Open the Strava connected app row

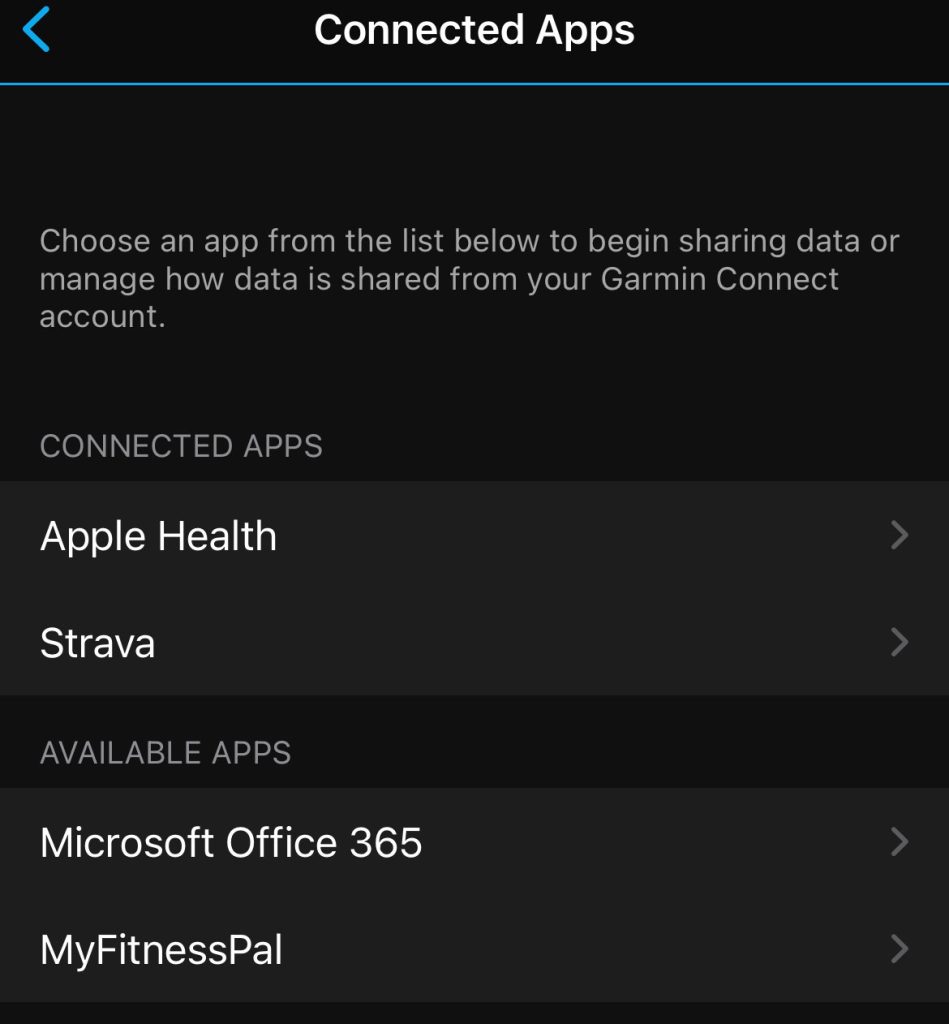[474, 642]
